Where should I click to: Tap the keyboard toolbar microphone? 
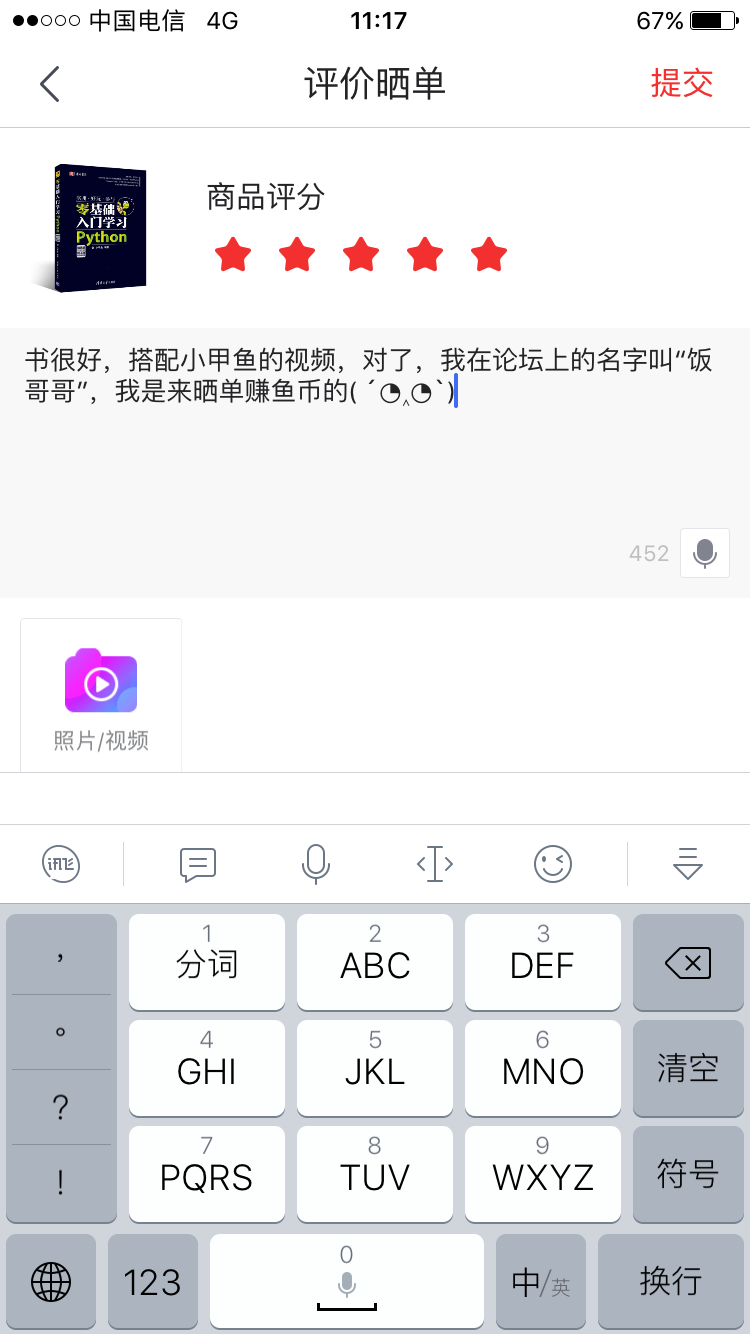[316, 863]
